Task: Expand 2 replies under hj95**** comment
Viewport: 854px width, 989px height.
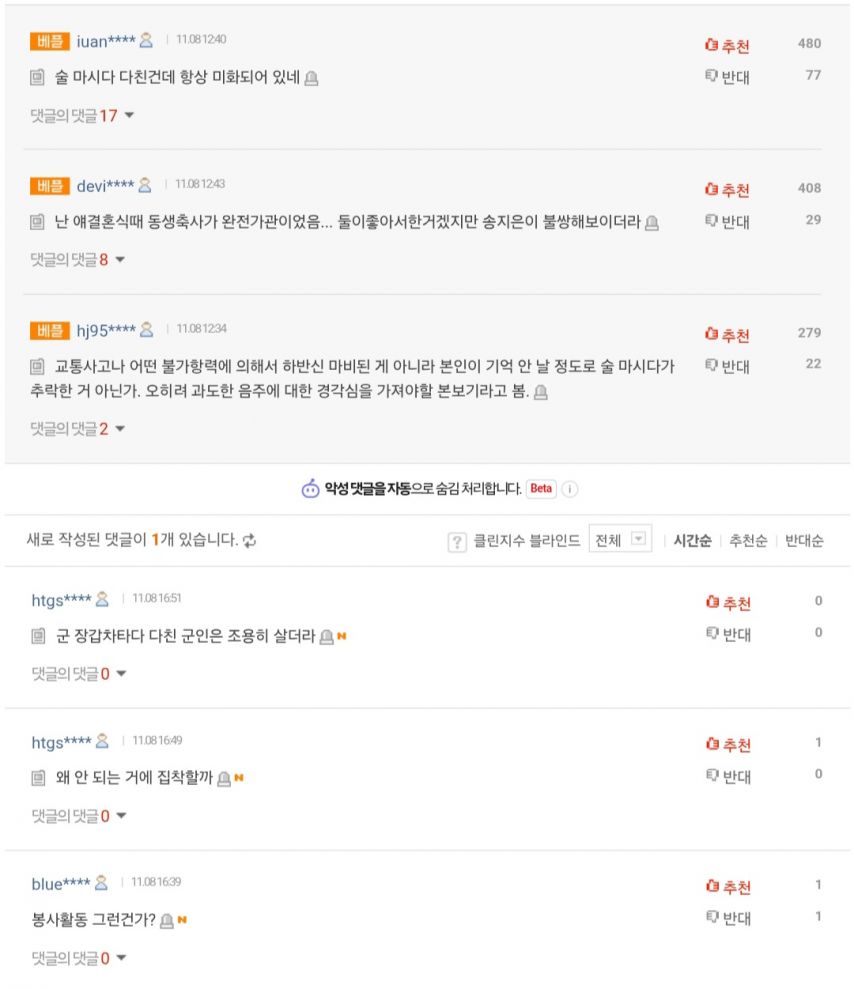Action: click(x=78, y=429)
